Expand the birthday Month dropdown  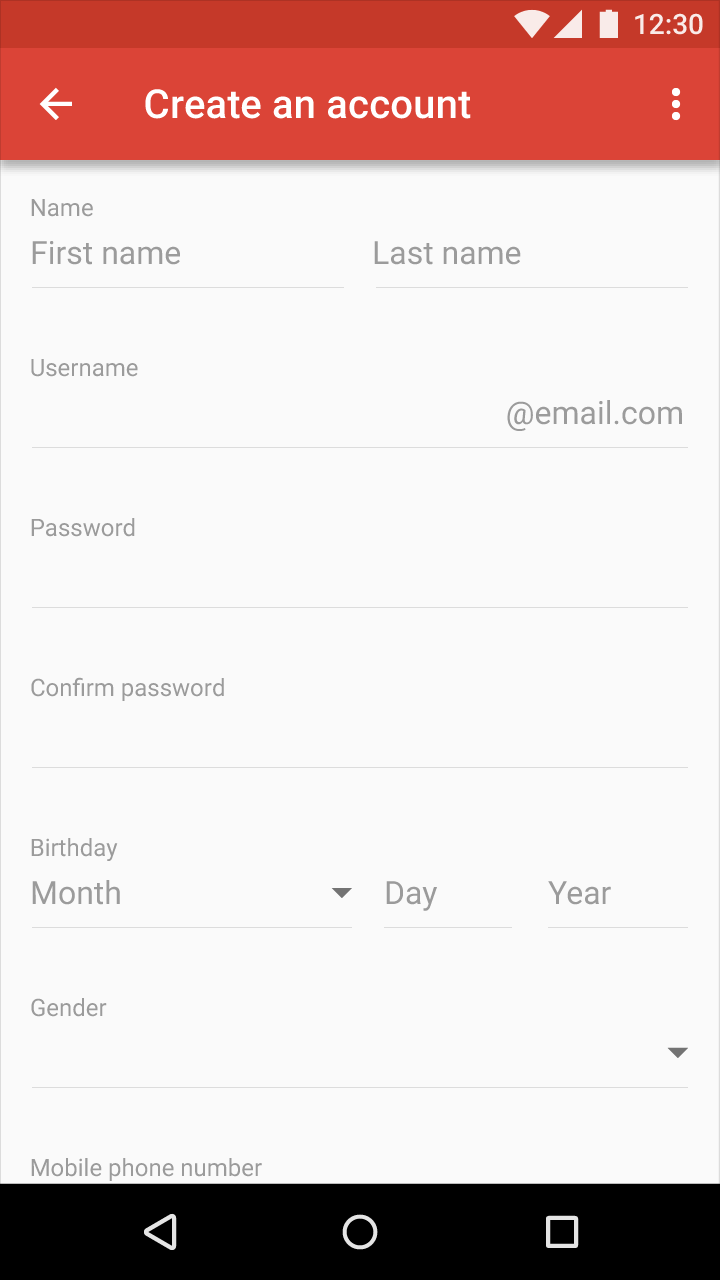point(191,895)
